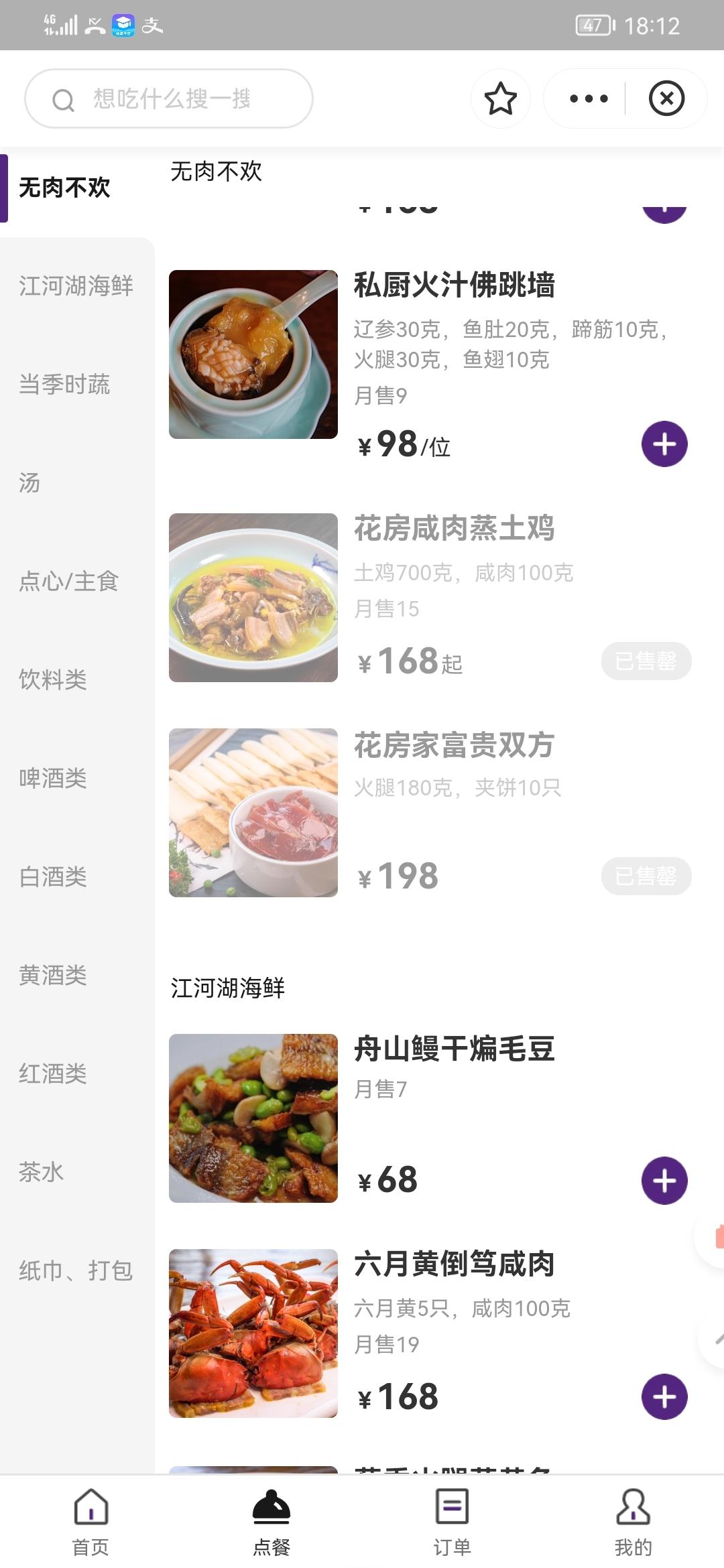Choose the 红酒类 category
The image size is (724, 1568).
(x=53, y=1073)
